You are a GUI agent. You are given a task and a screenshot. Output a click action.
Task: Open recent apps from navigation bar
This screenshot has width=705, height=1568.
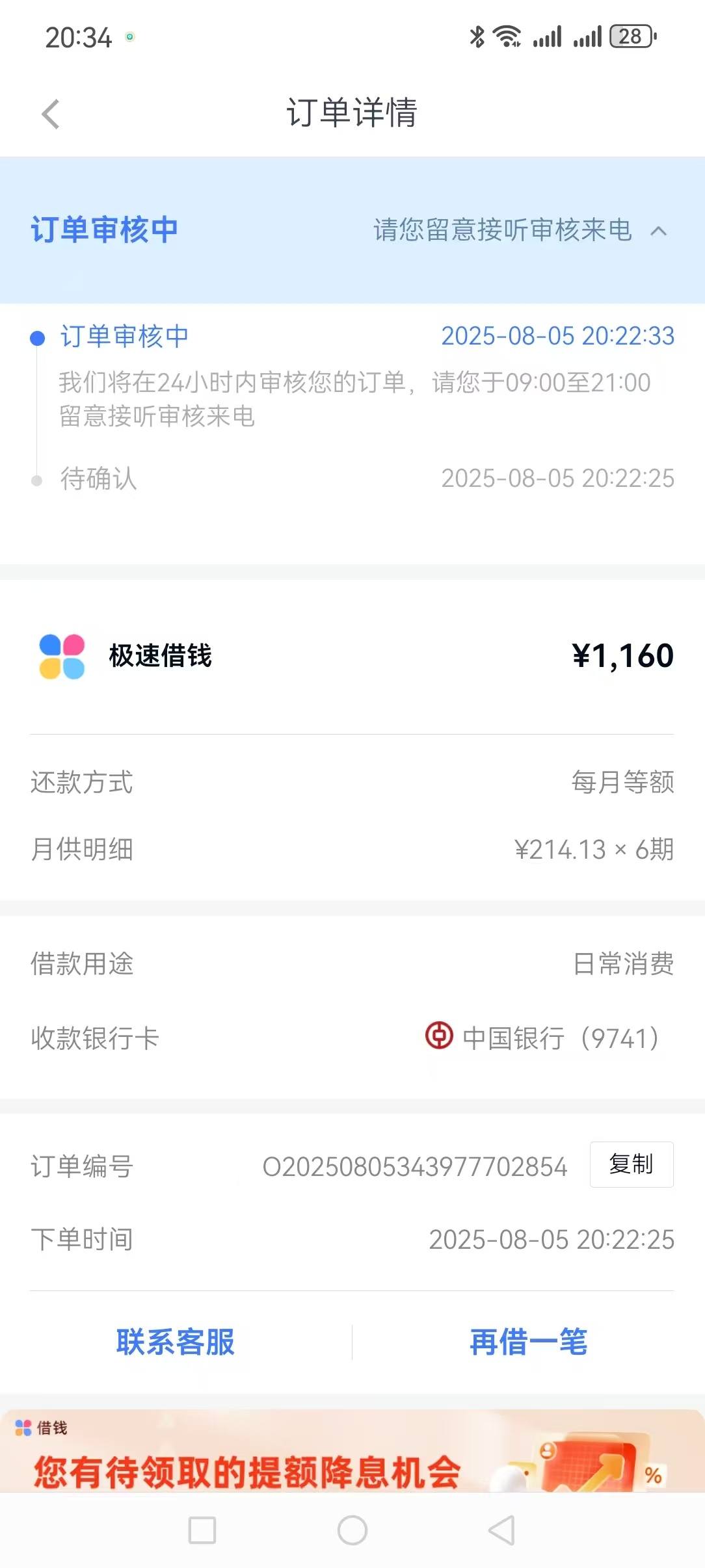point(202,1530)
